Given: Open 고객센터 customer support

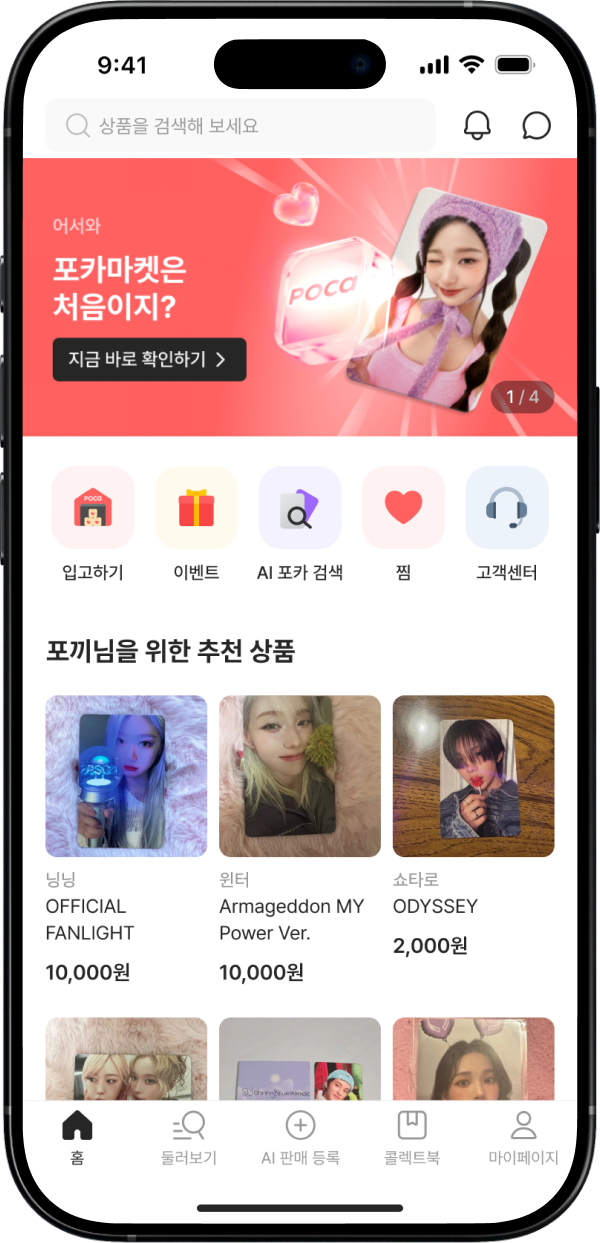Looking at the screenshot, I should click(x=507, y=509).
